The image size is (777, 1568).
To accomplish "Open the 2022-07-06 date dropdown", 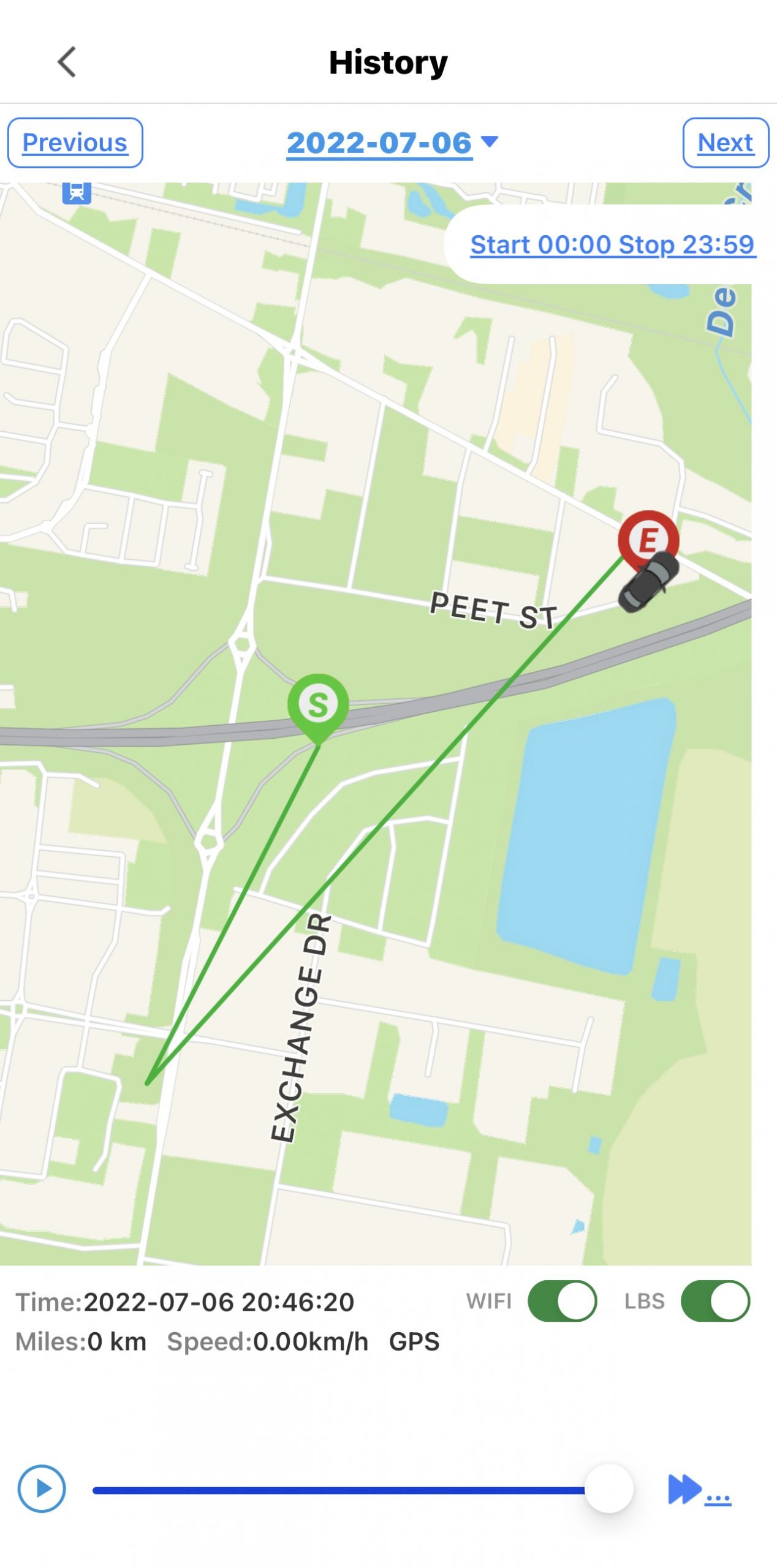I will [392, 143].
